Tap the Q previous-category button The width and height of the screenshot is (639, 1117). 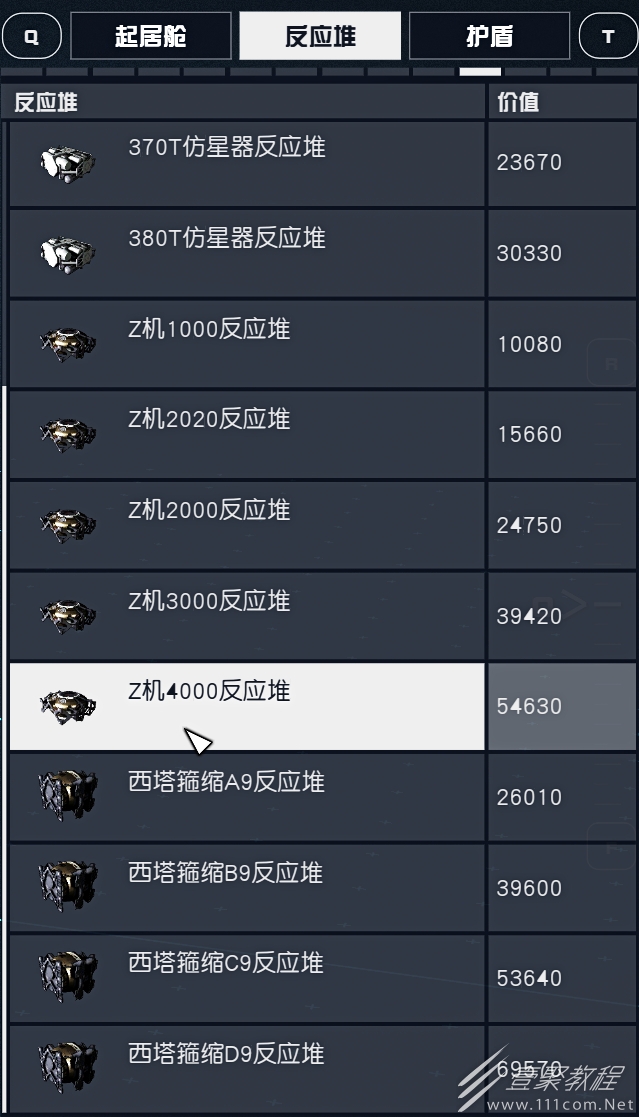click(31, 37)
